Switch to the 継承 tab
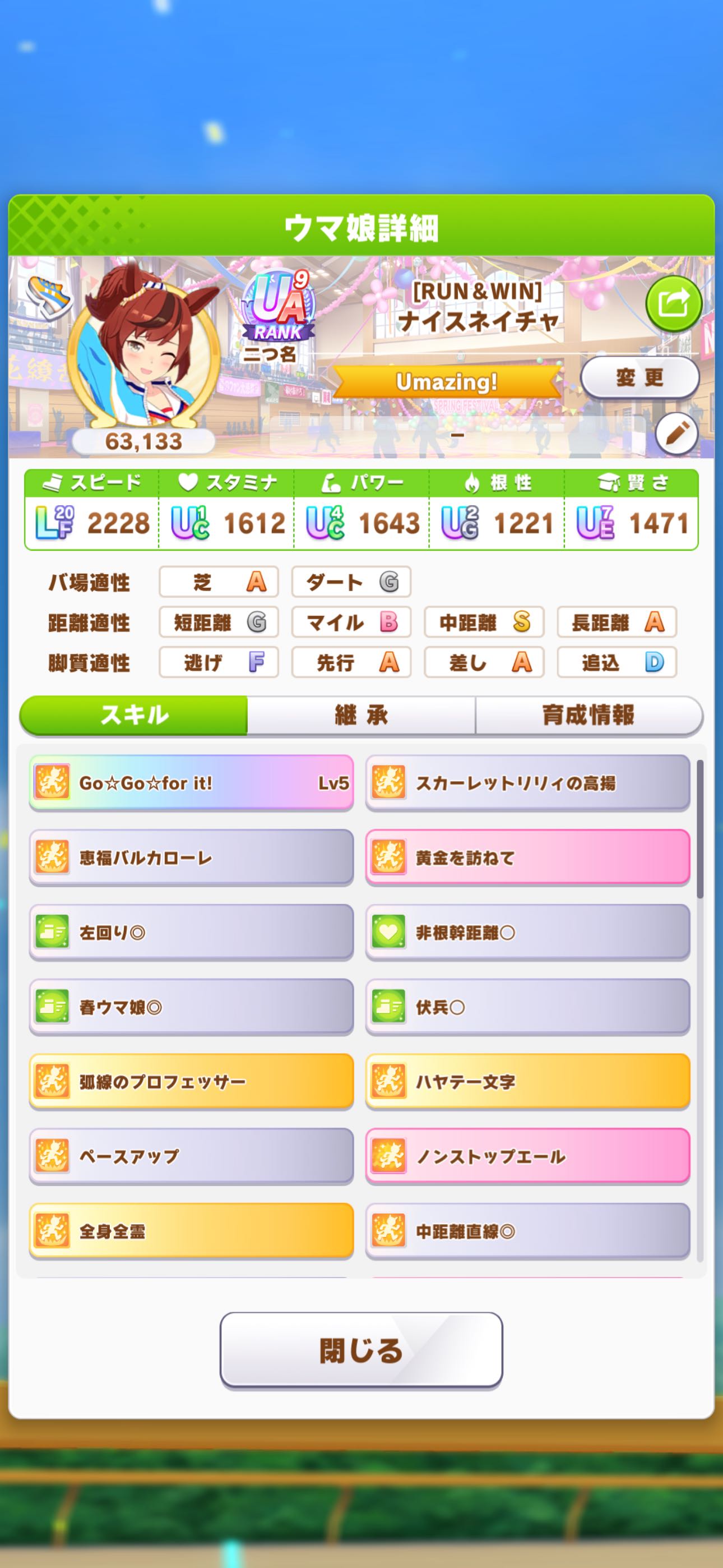 click(x=361, y=715)
